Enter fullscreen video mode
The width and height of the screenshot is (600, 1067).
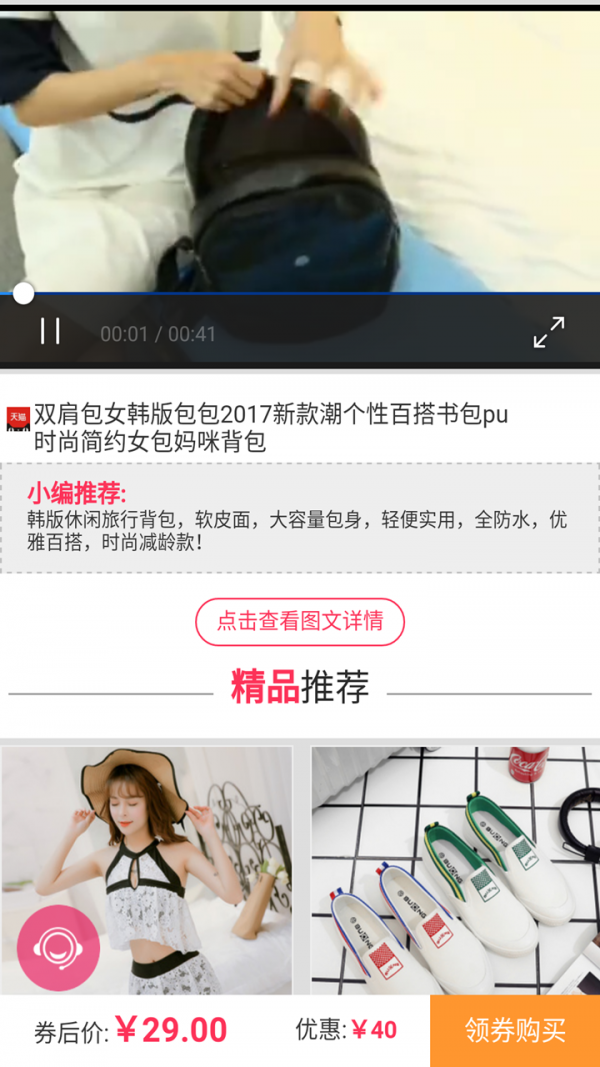click(x=548, y=332)
